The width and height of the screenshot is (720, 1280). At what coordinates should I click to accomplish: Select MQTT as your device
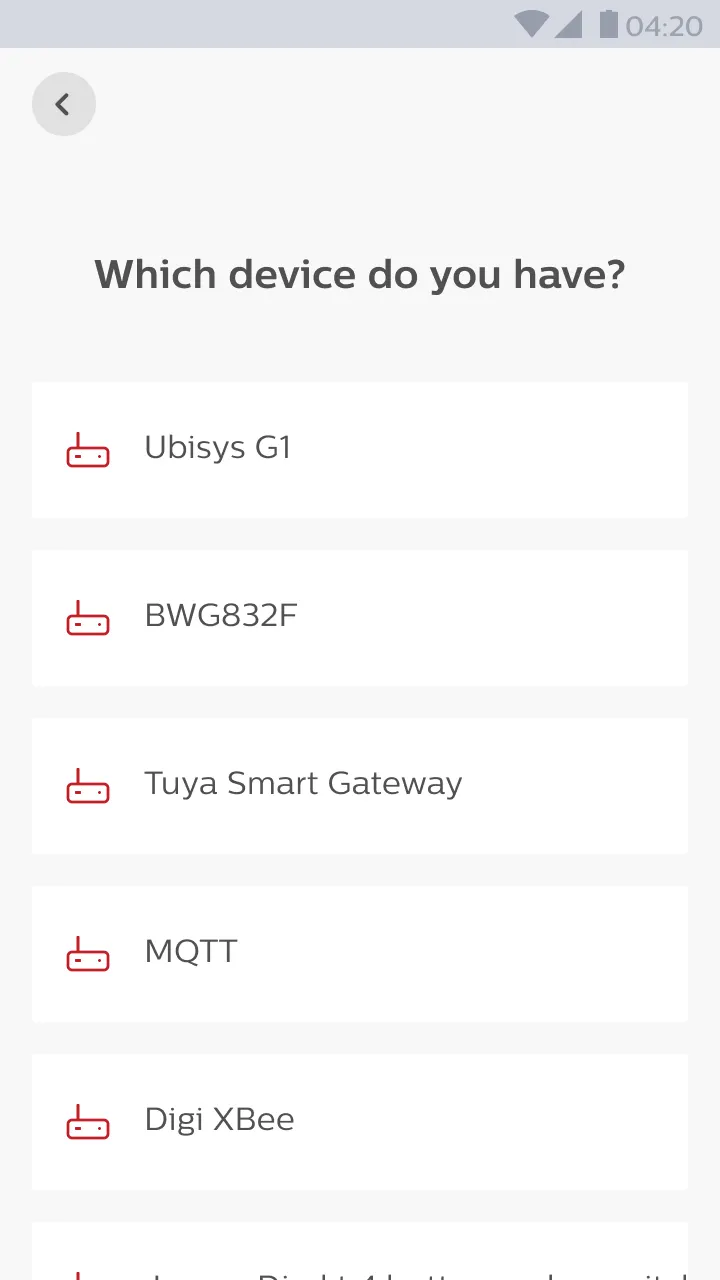(x=360, y=954)
